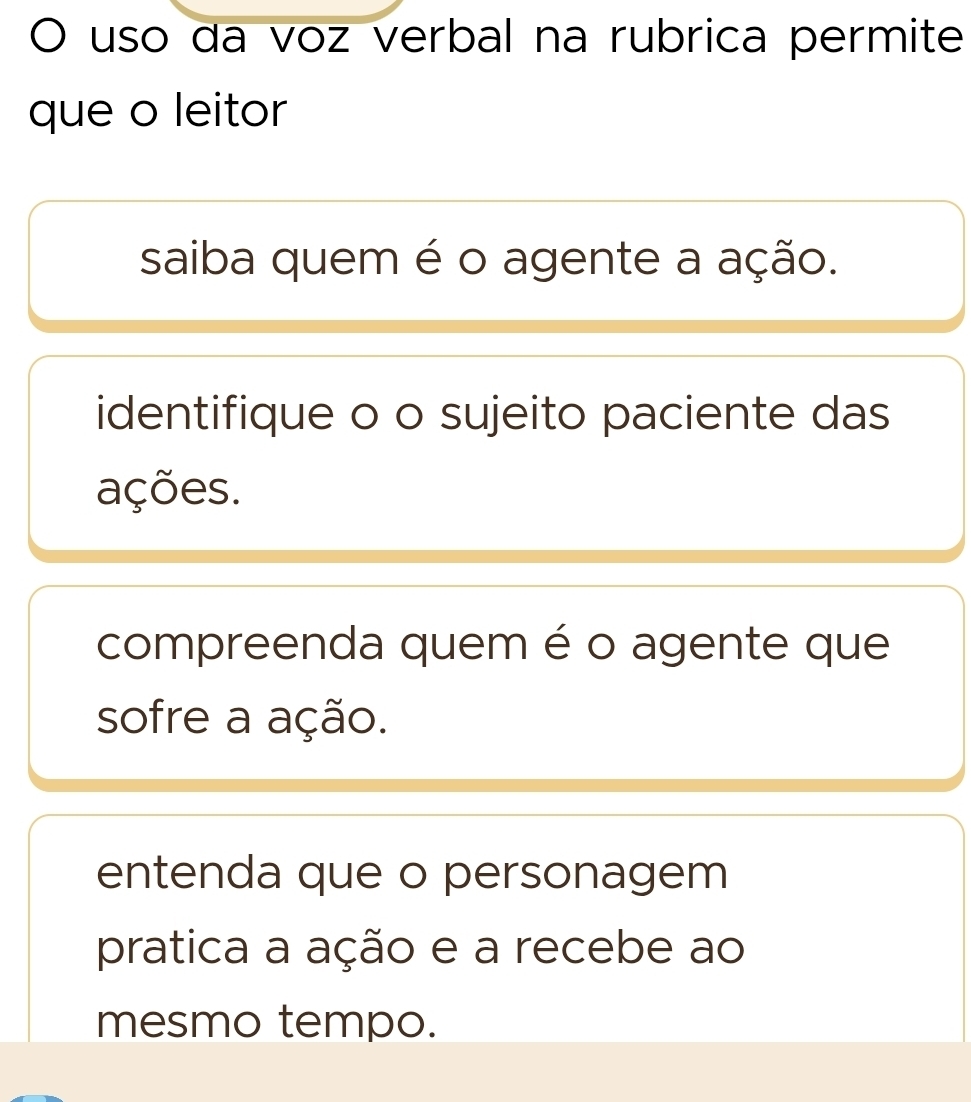Pick 'compreenda quem é o agente que sofre a ação'
This screenshot has height=1102, width=971.
pos(495,681)
